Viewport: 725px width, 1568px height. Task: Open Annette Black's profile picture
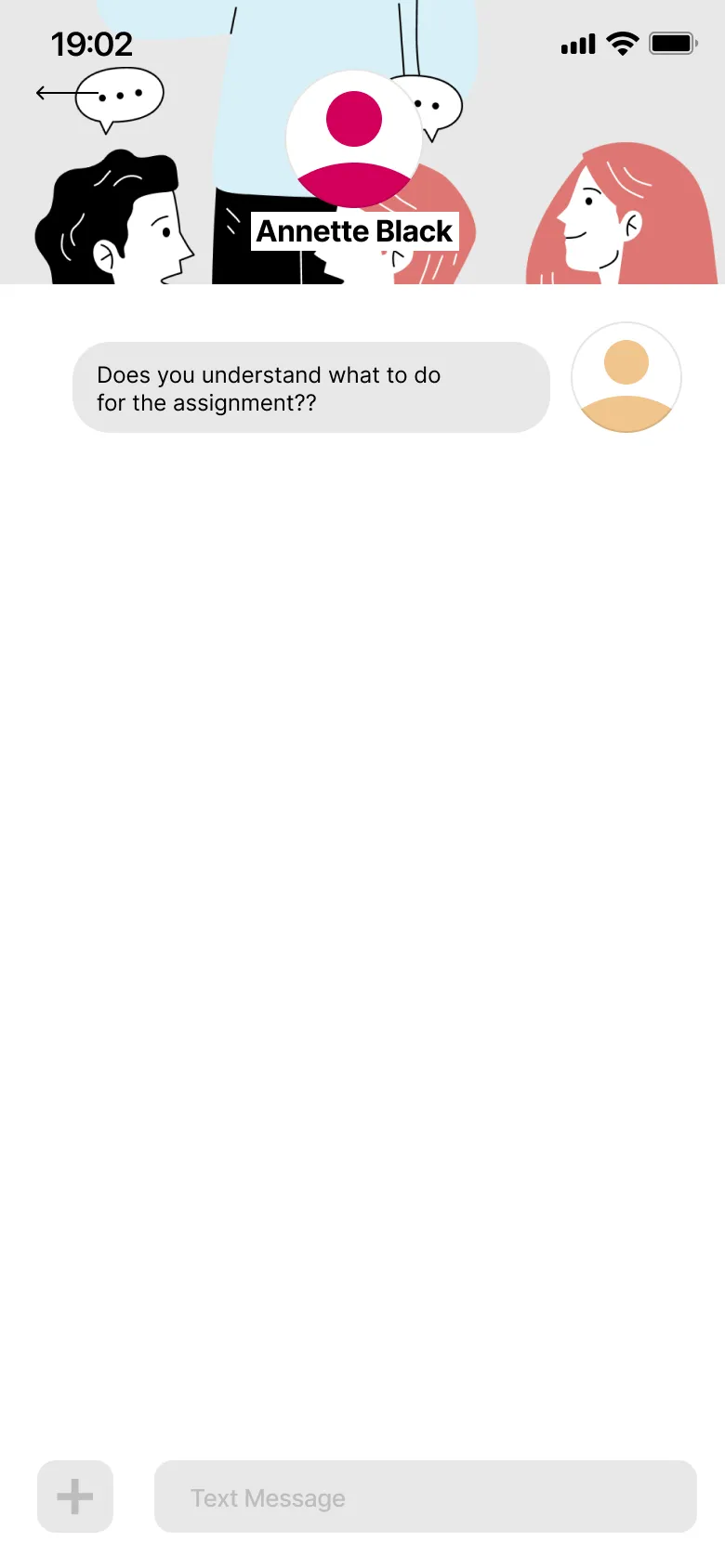click(354, 137)
